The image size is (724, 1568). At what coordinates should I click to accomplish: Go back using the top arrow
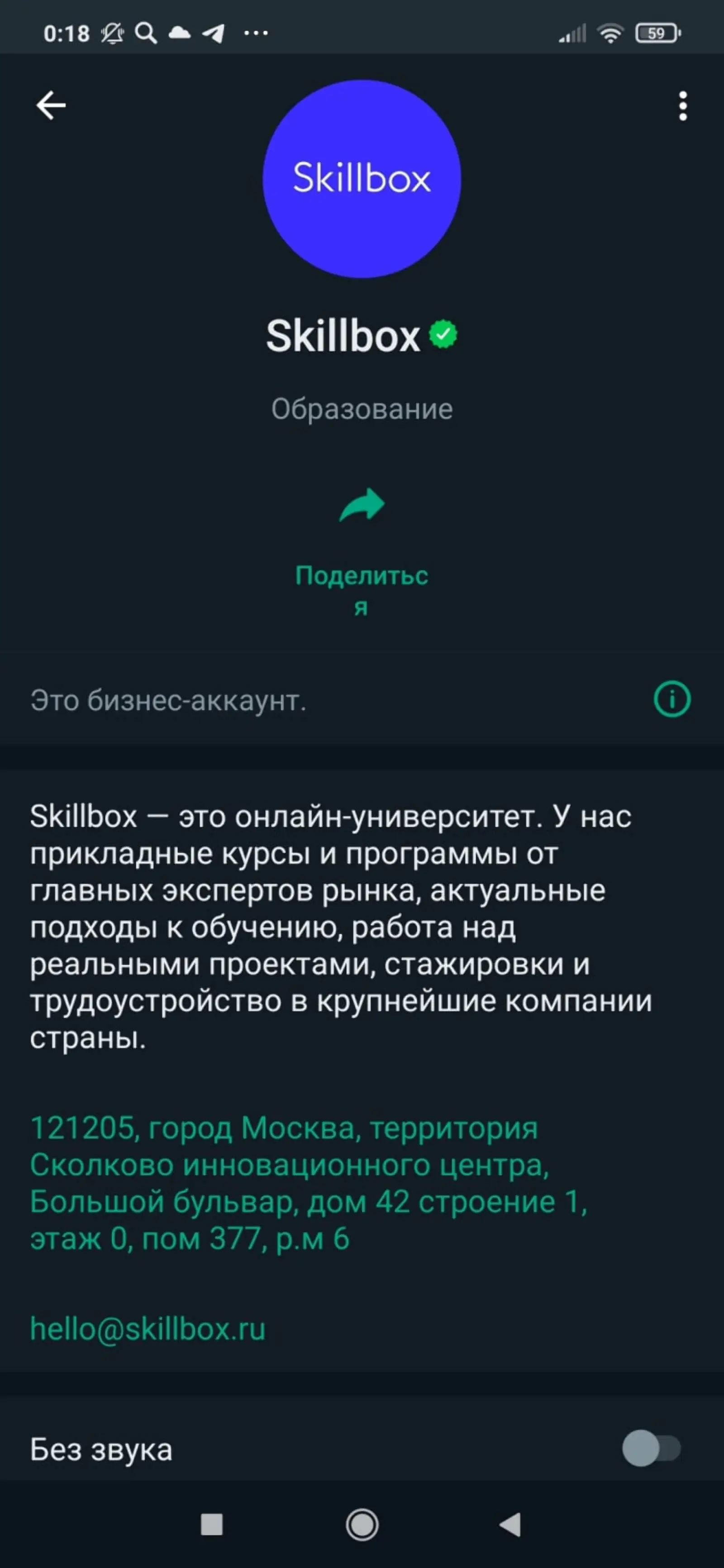tap(51, 106)
